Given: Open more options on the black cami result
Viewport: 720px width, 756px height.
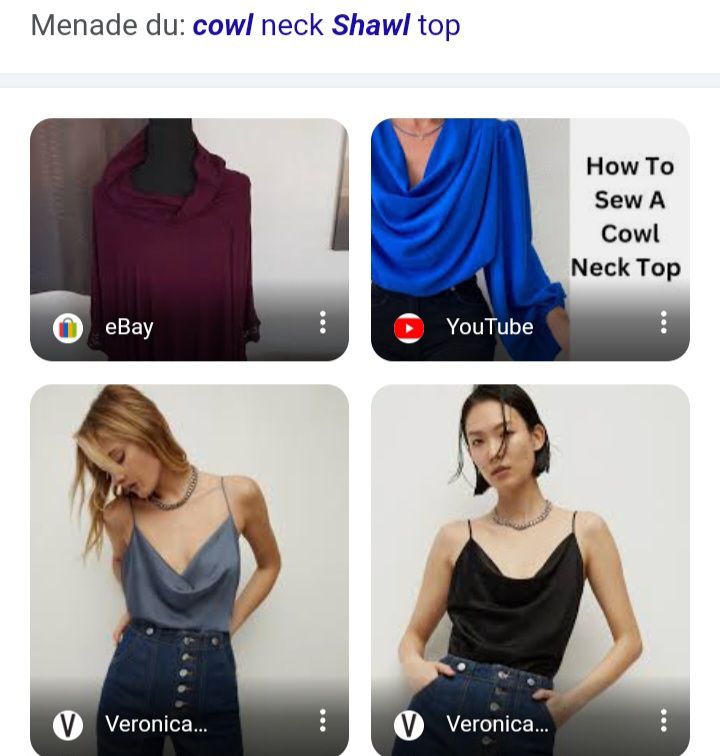Looking at the screenshot, I should point(663,720).
